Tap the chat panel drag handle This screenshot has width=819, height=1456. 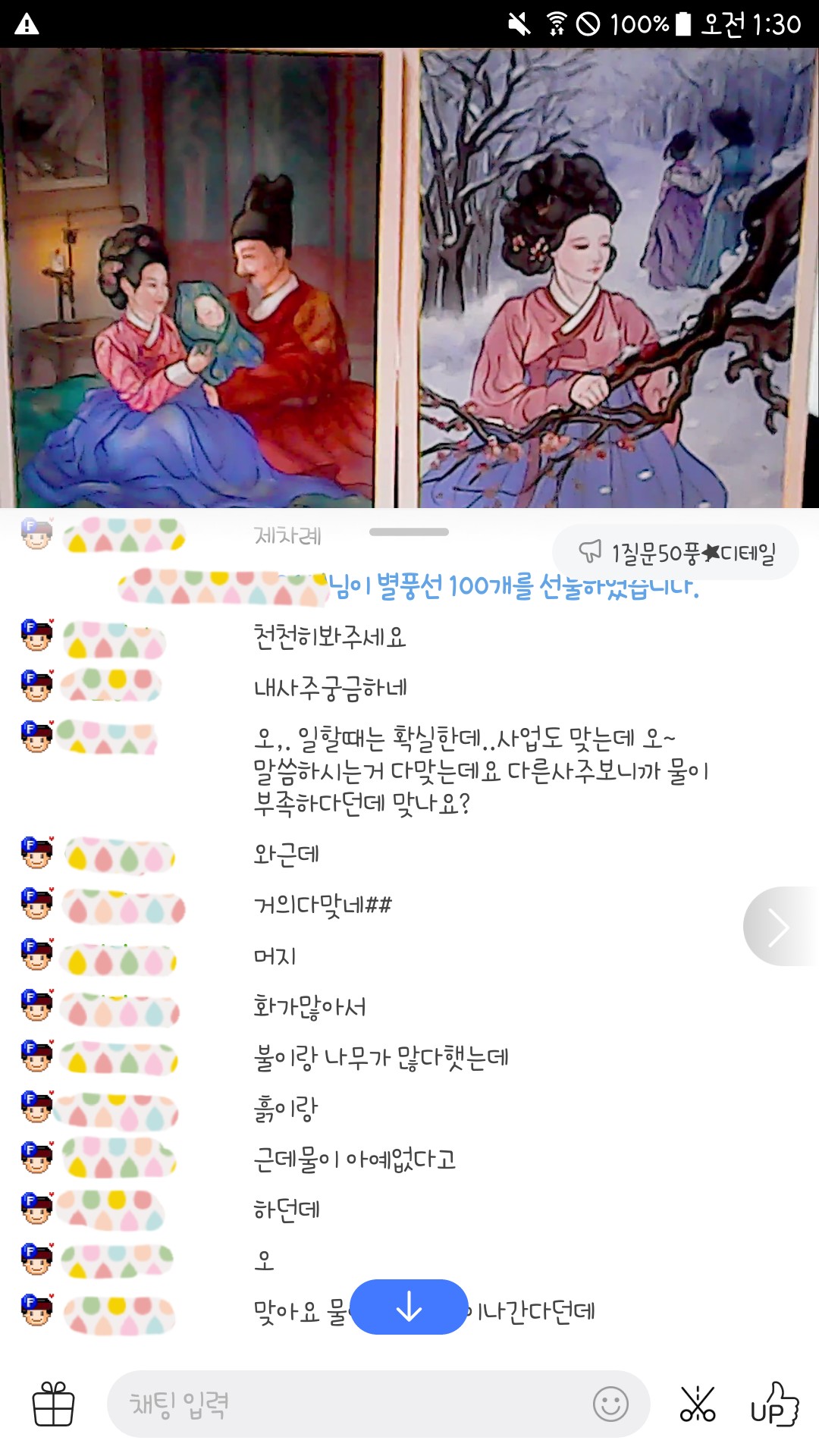[409, 532]
